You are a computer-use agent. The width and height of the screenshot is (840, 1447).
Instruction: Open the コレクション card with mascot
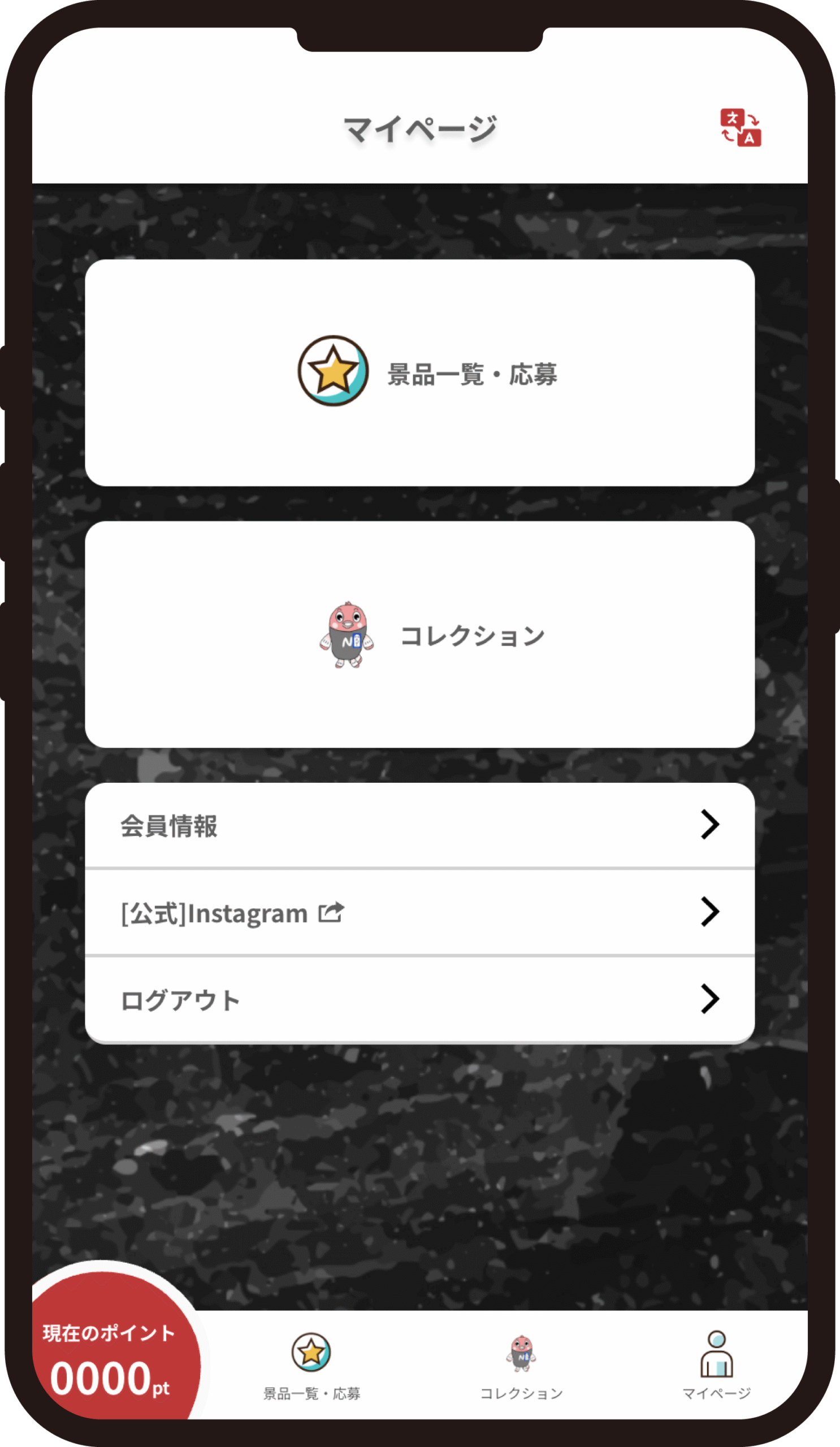click(x=419, y=635)
